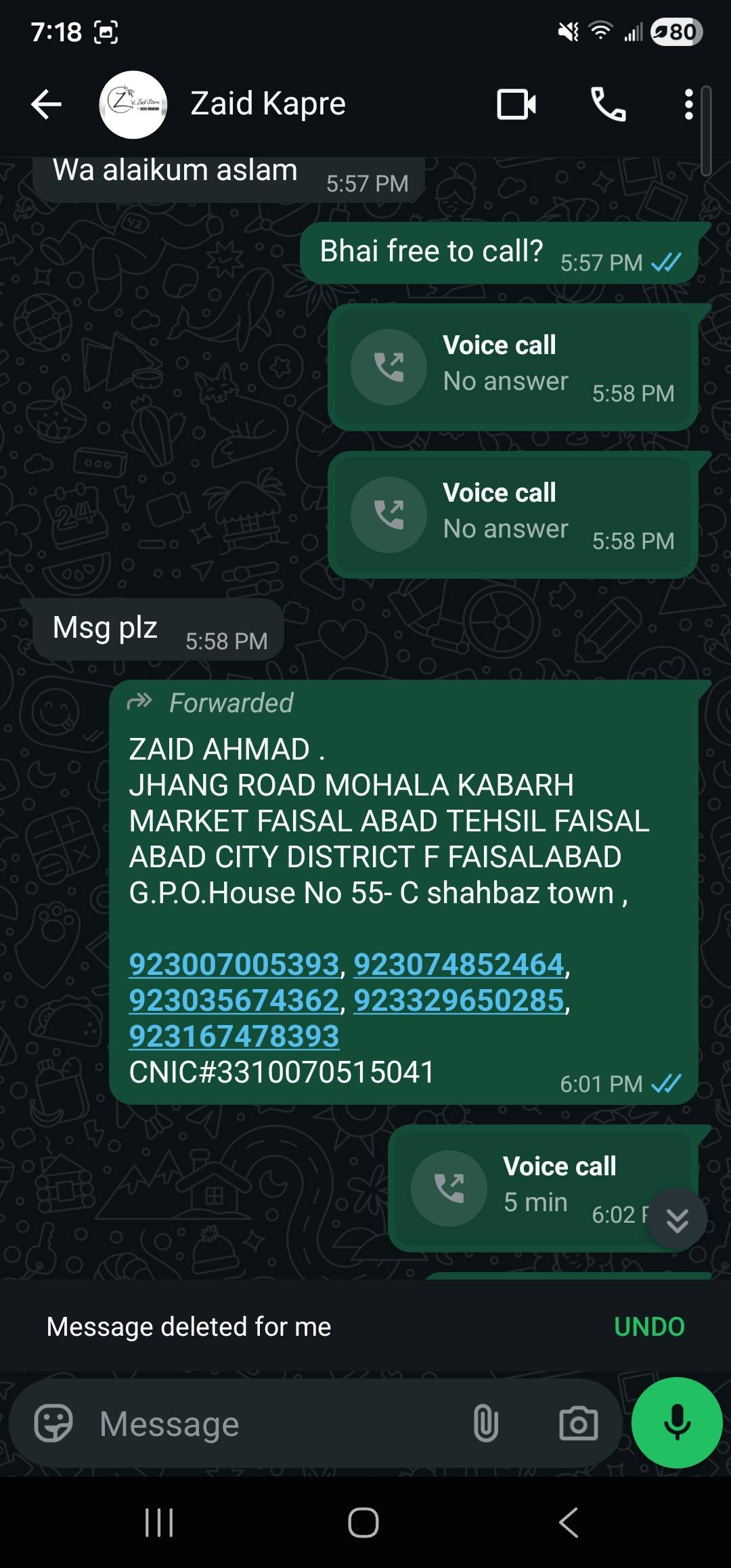Tap the microphone voice message button

[x=677, y=1422]
